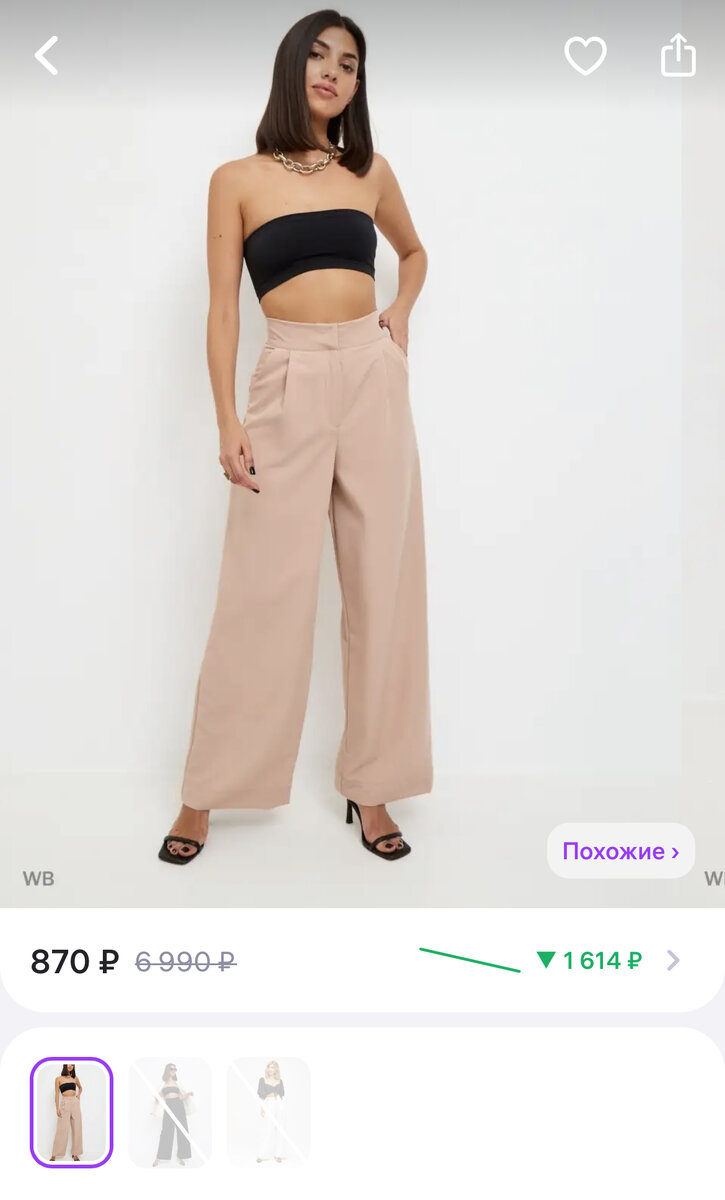Tap the share icon in the top right

tap(679, 55)
